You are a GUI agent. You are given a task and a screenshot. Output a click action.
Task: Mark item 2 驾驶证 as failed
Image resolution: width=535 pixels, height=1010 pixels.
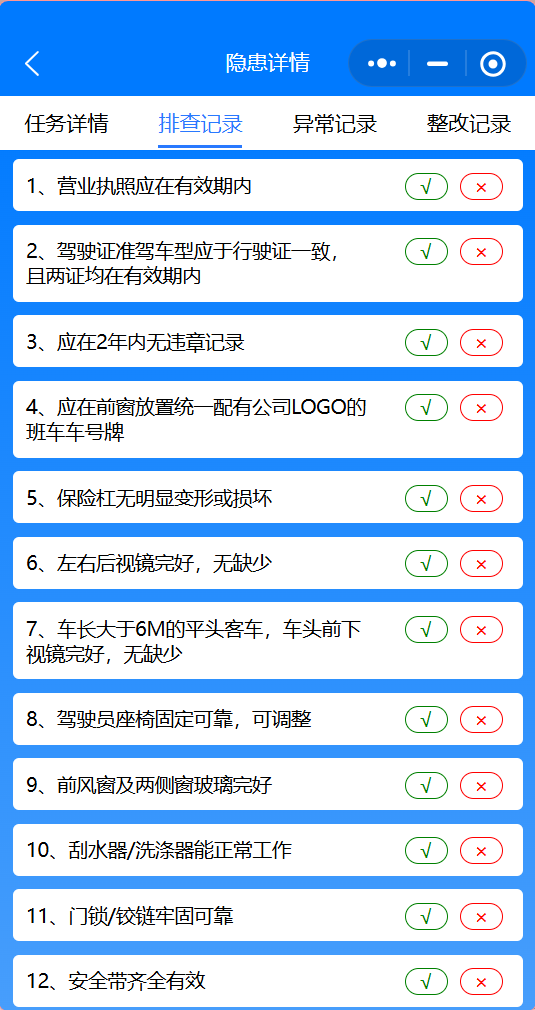pyautogui.click(x=481, y=252)
